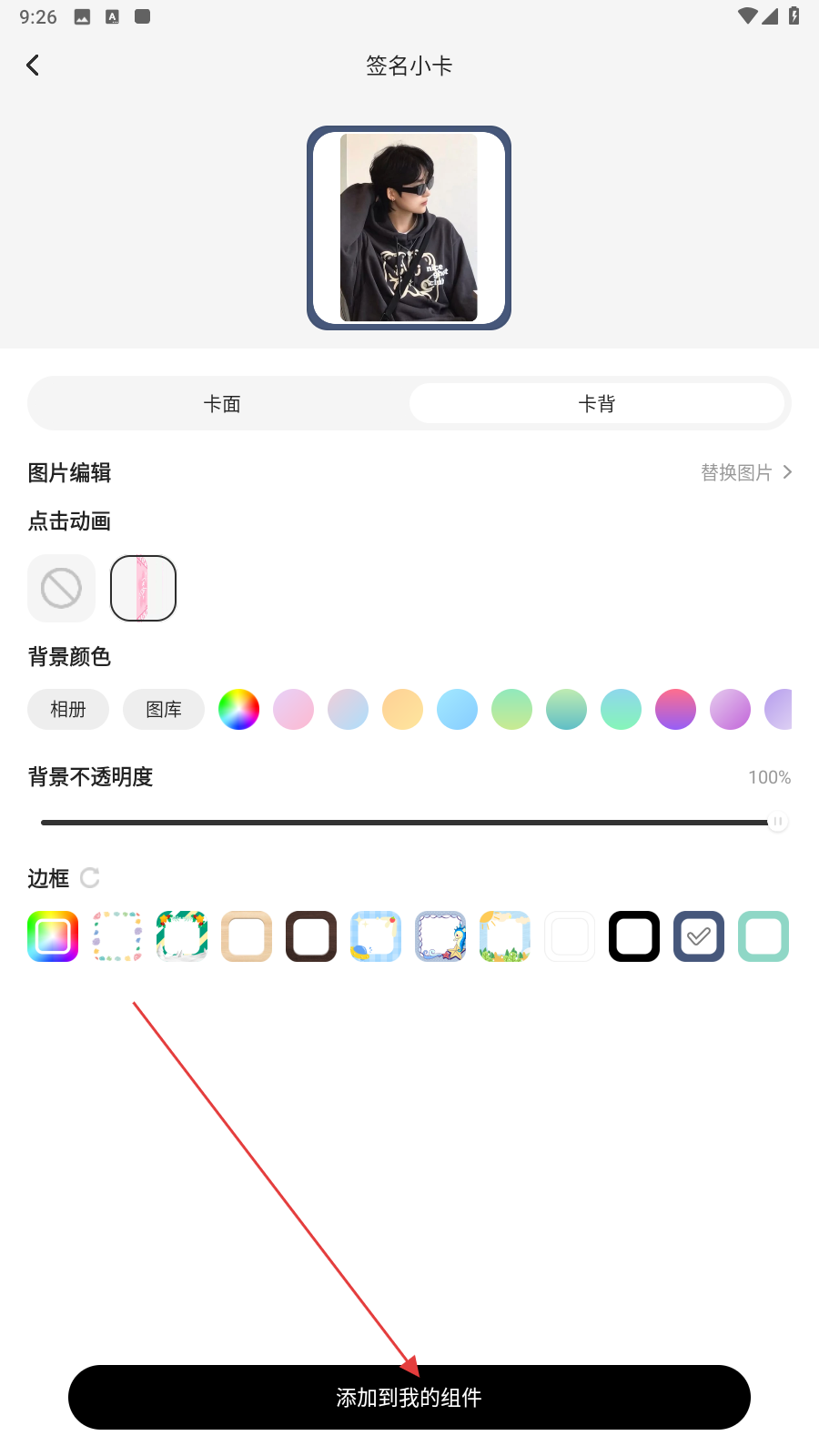The height and width of the screenshot is (1456, 819).
Task: Pick the mint green border
Action: coord(763,936)
